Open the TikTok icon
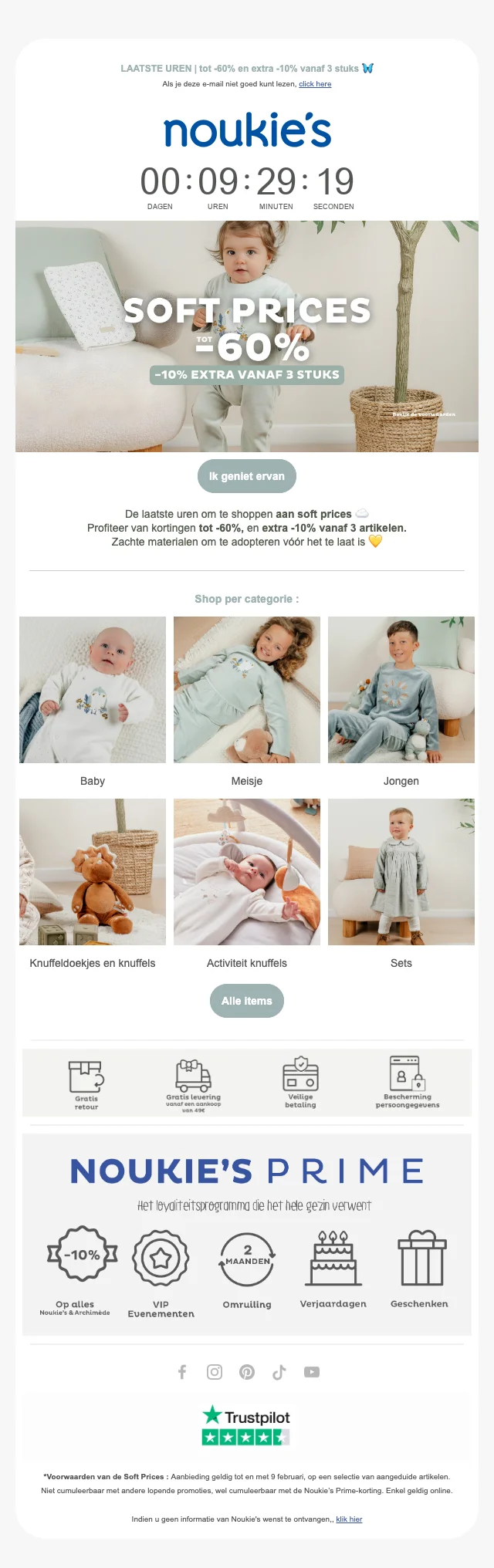This screenshot has width=494, height=1568. pos(279,1371)
